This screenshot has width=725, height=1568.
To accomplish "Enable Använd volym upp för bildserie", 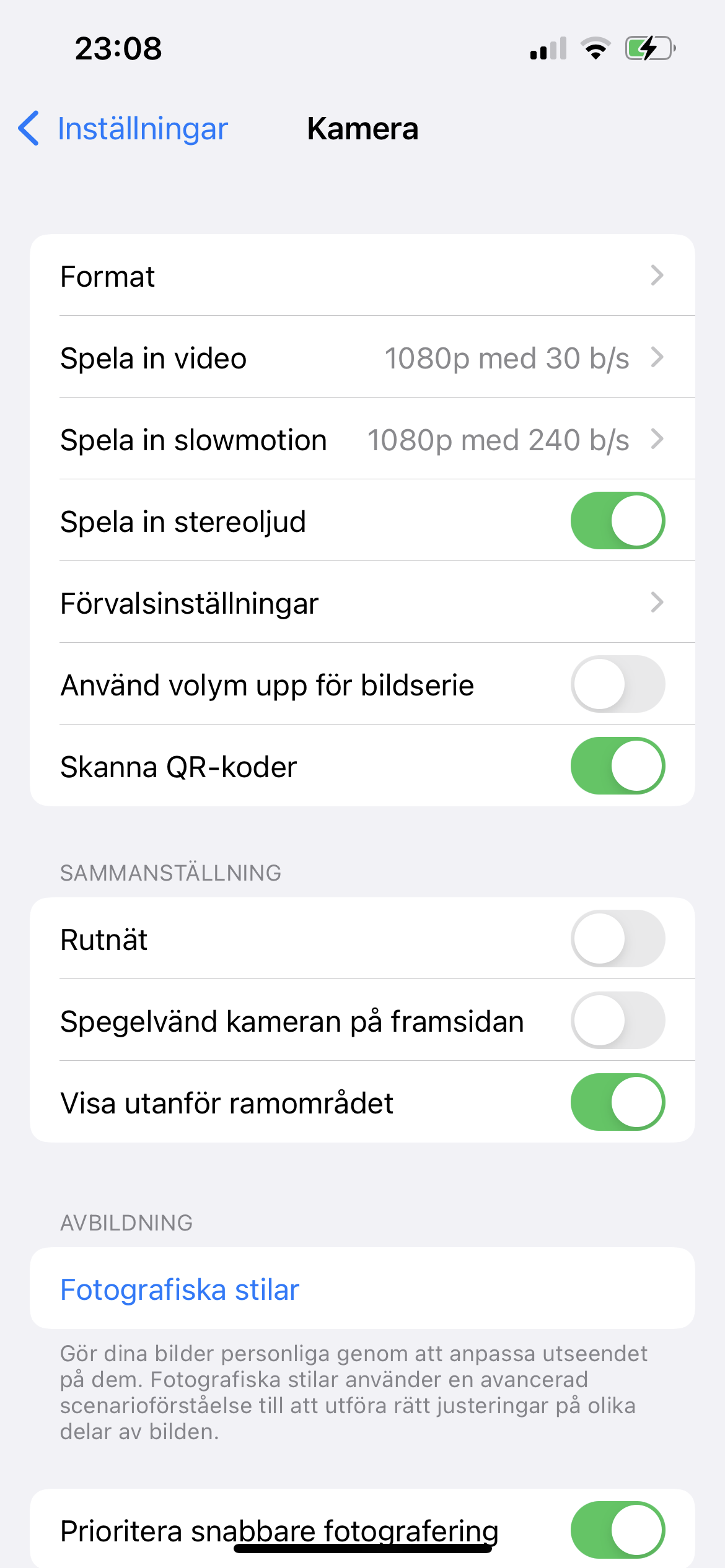I will tap(617, 684).
